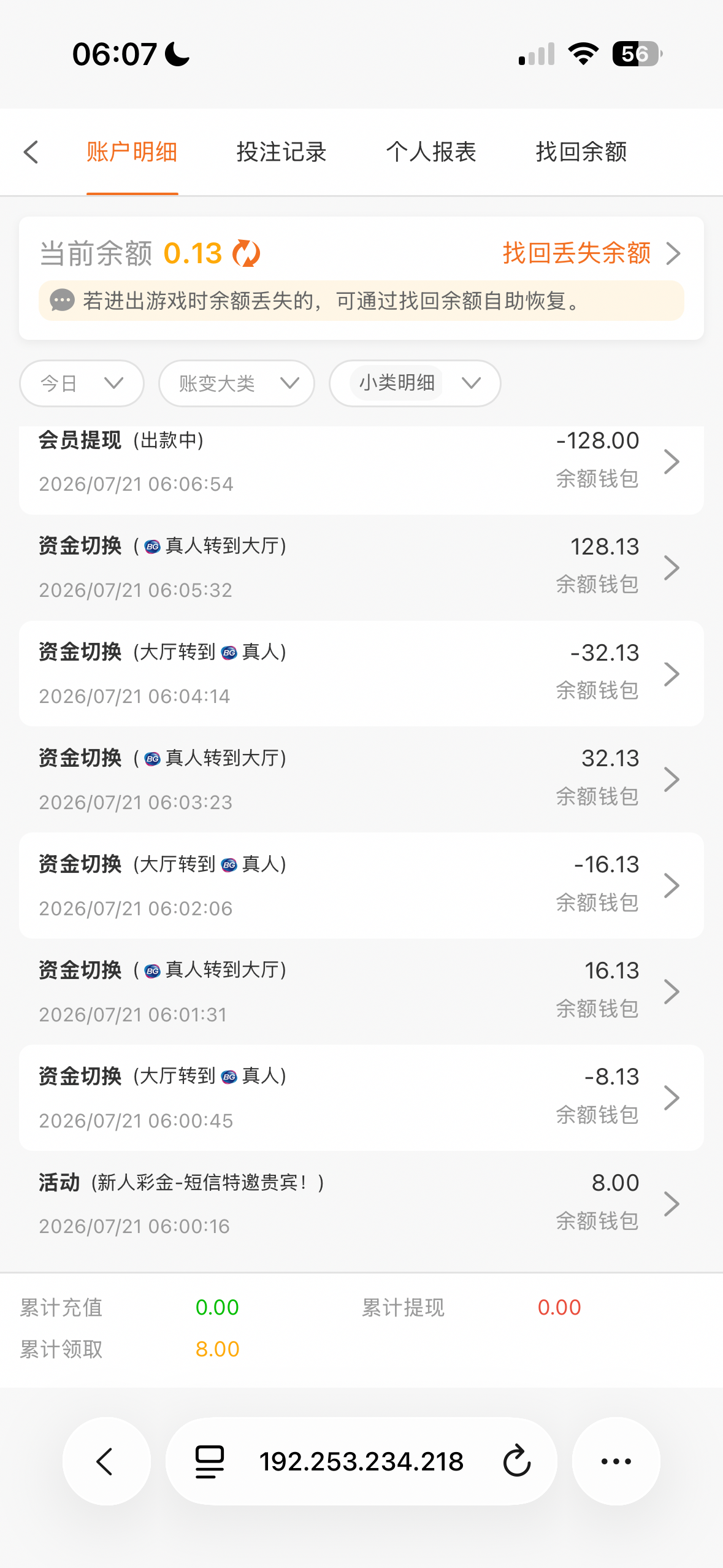Image resolution: width=723 pixels, height=1568 pixels.
Task: Expand the 小类明细 filter
Action: 415,383
